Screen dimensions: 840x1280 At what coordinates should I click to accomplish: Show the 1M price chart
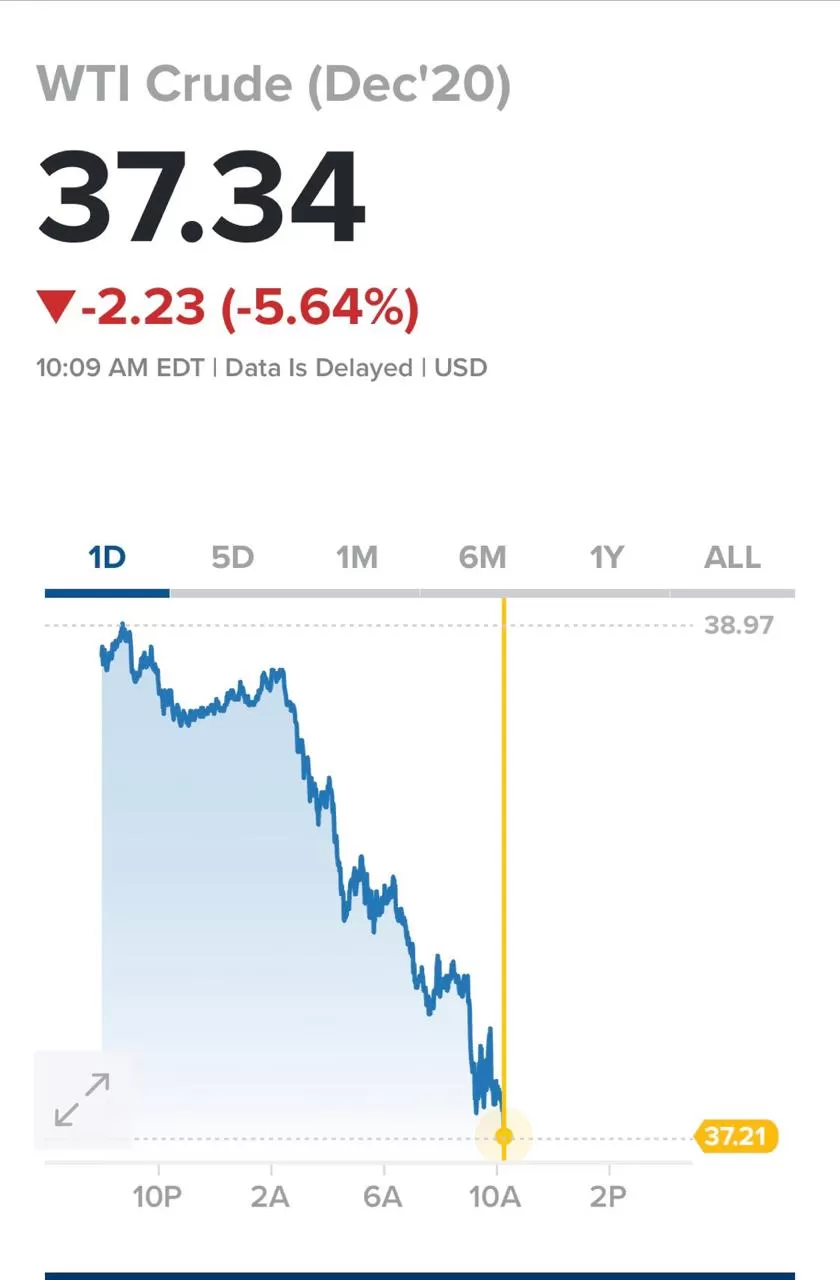[x=357, y=557]
